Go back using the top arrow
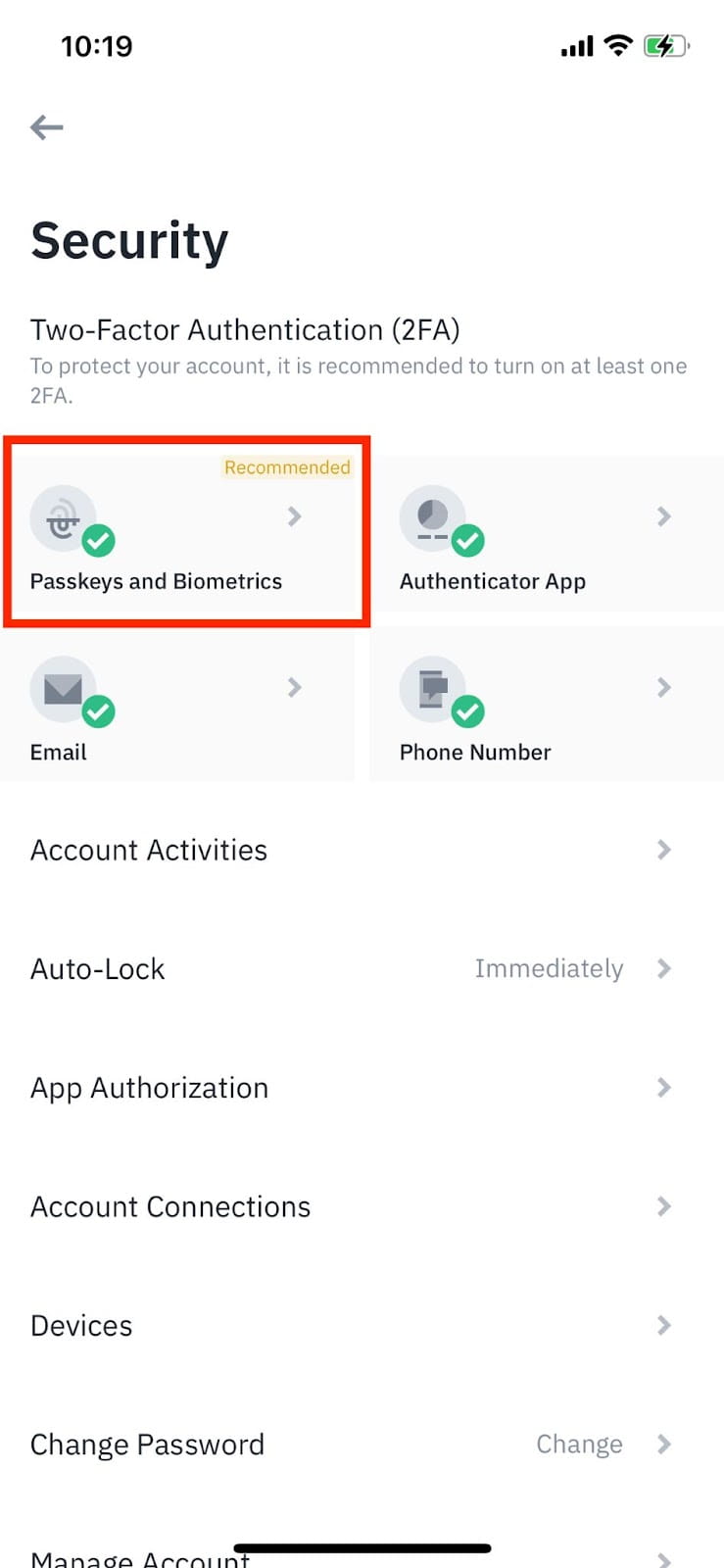 pos(47,127)
